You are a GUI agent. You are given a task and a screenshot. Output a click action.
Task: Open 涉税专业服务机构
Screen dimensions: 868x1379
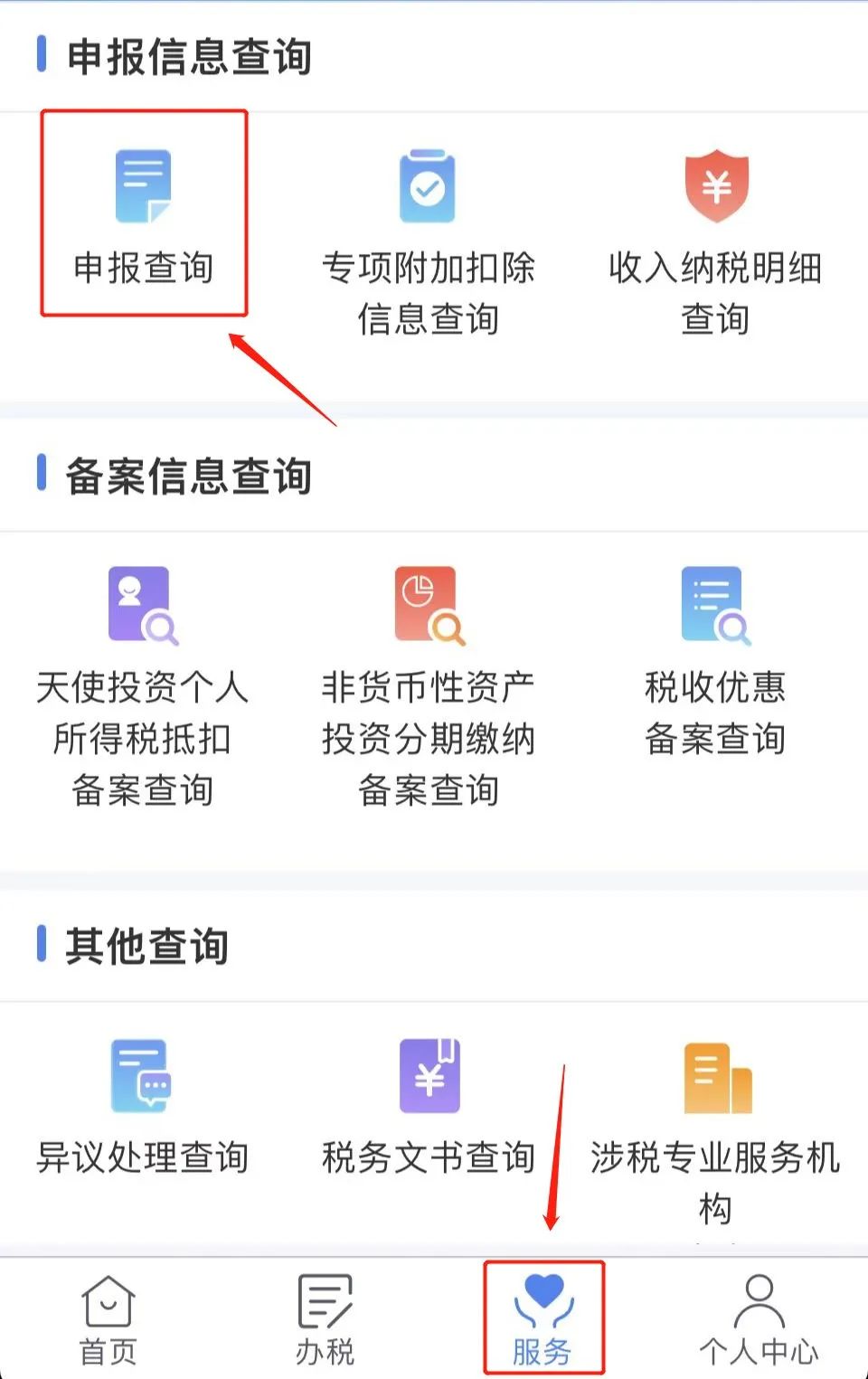click(x=715, y=1130)
